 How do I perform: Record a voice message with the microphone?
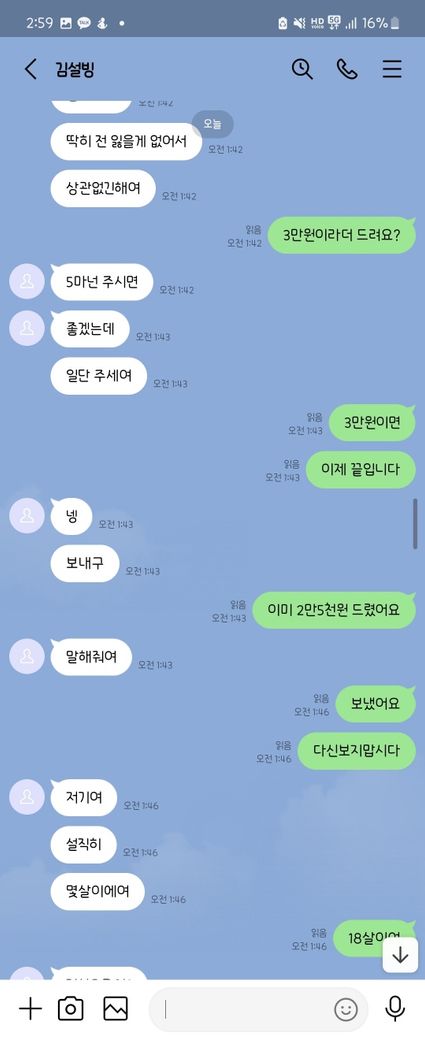click(395, 1009)
